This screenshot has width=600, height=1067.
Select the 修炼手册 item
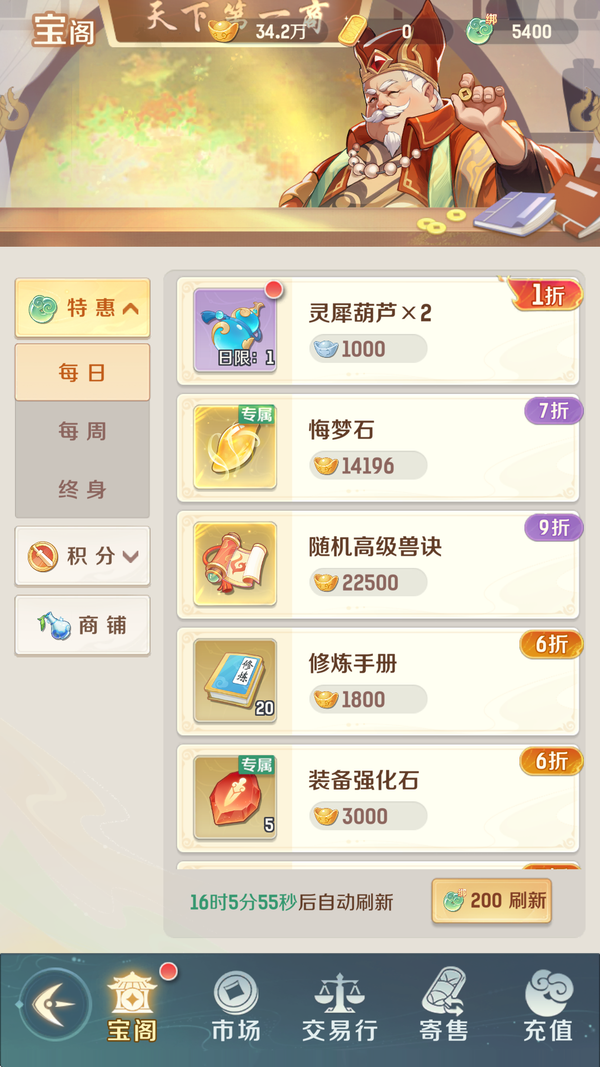[x=378, y=682]
